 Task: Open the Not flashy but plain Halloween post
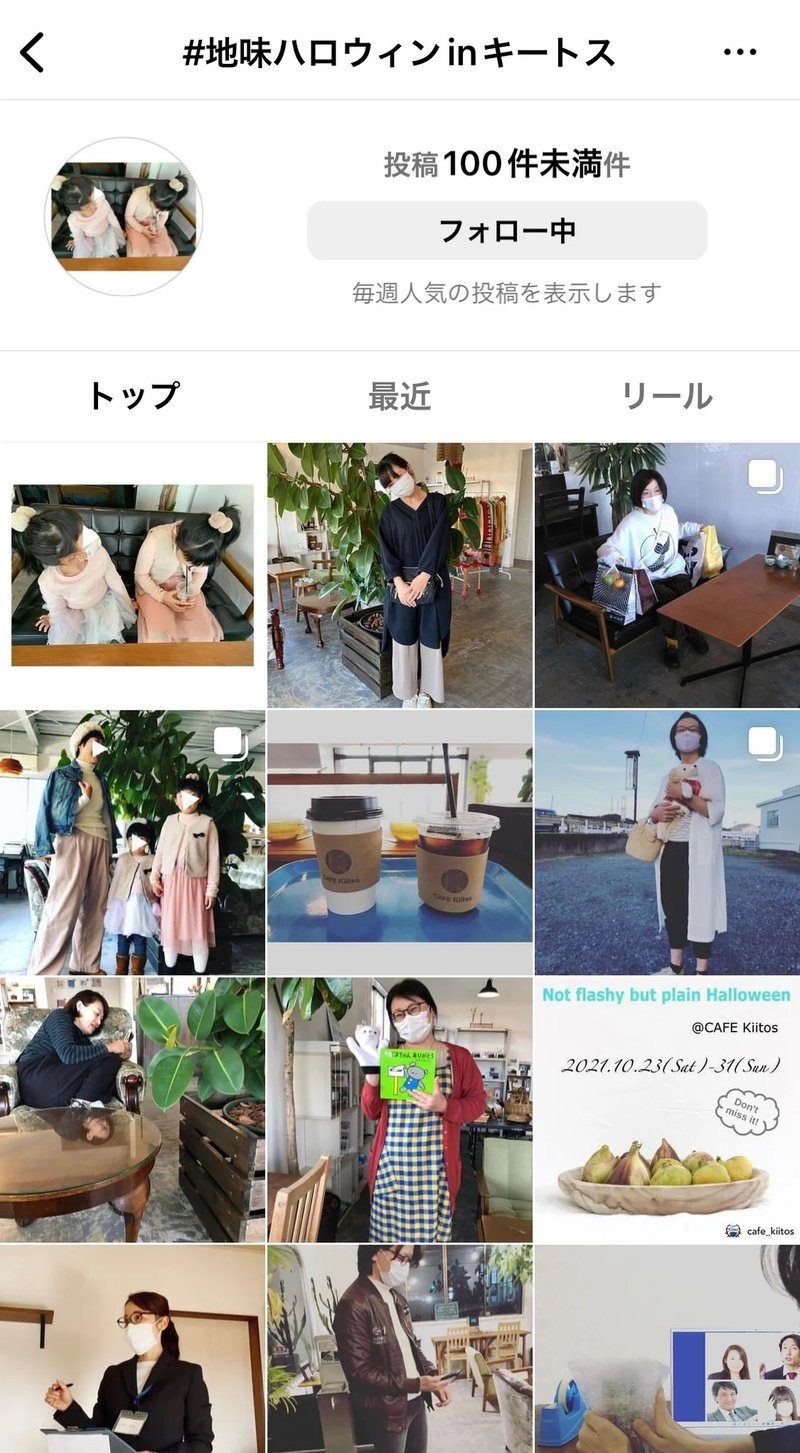tap(667, 1110)
